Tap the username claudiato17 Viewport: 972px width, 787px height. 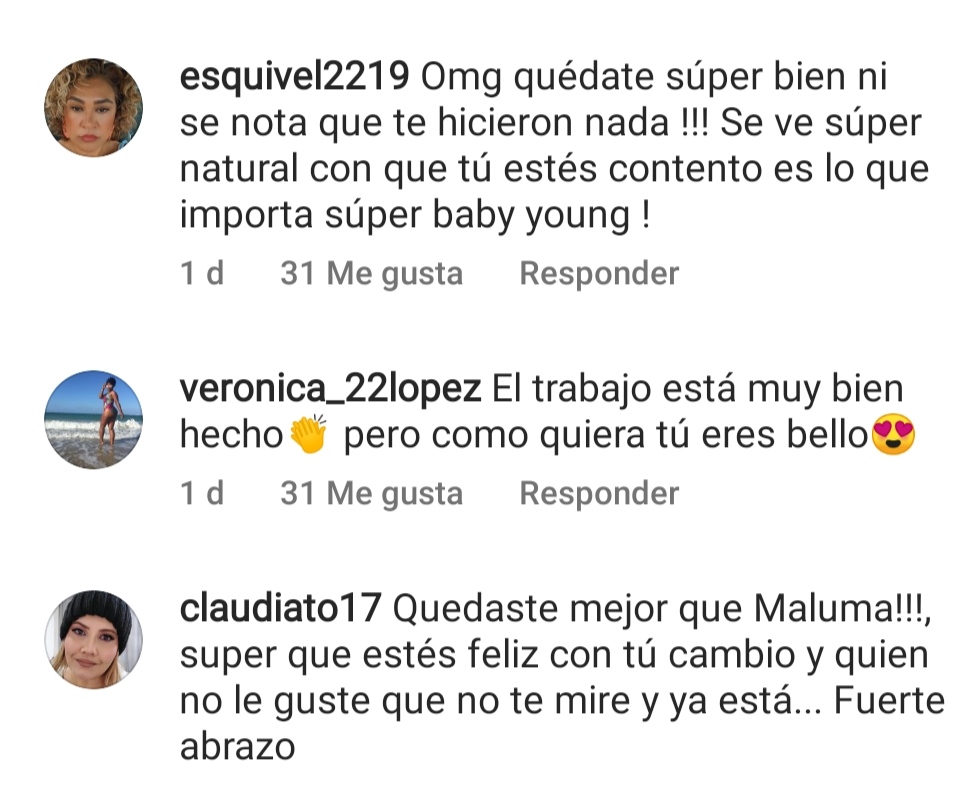pos(280,609)
